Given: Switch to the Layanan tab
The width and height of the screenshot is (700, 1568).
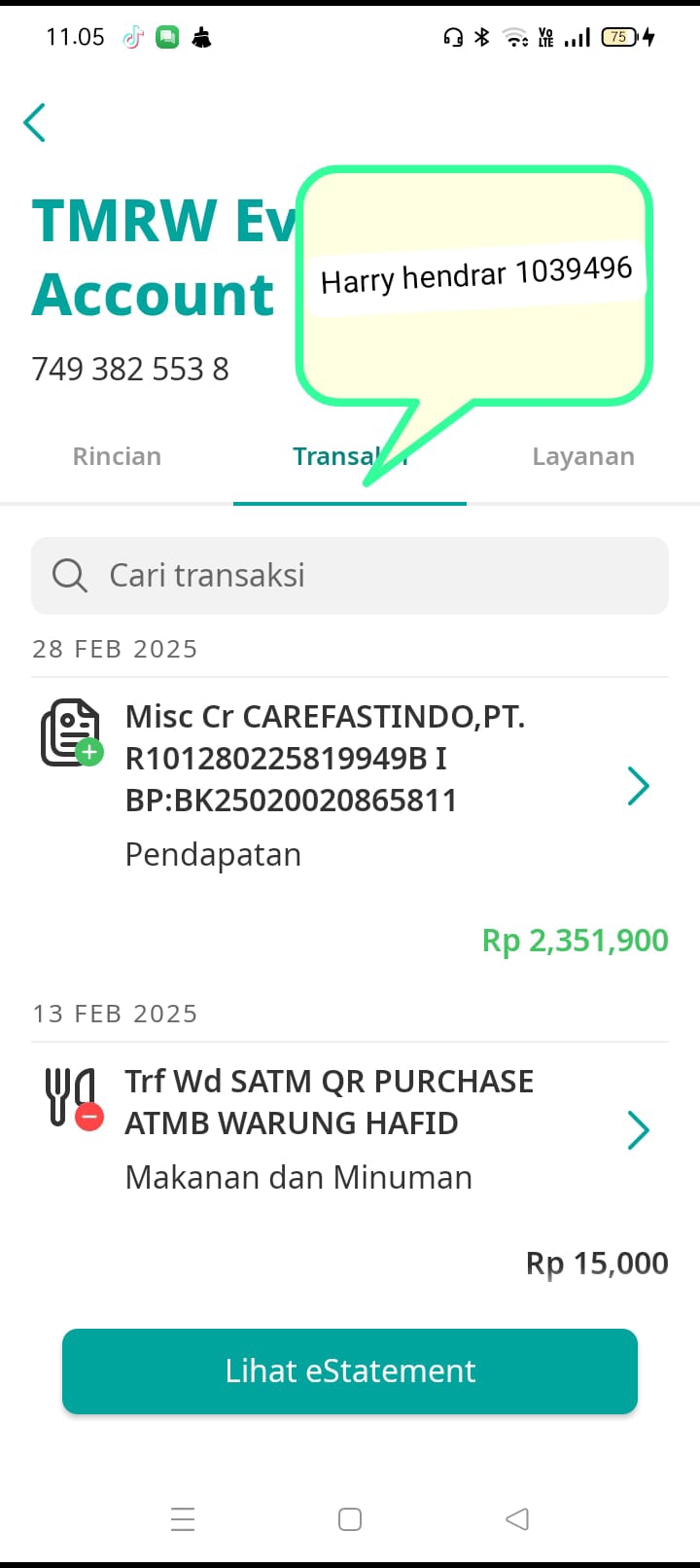Looking at the screenshot, I should click(x=583, y=456).
